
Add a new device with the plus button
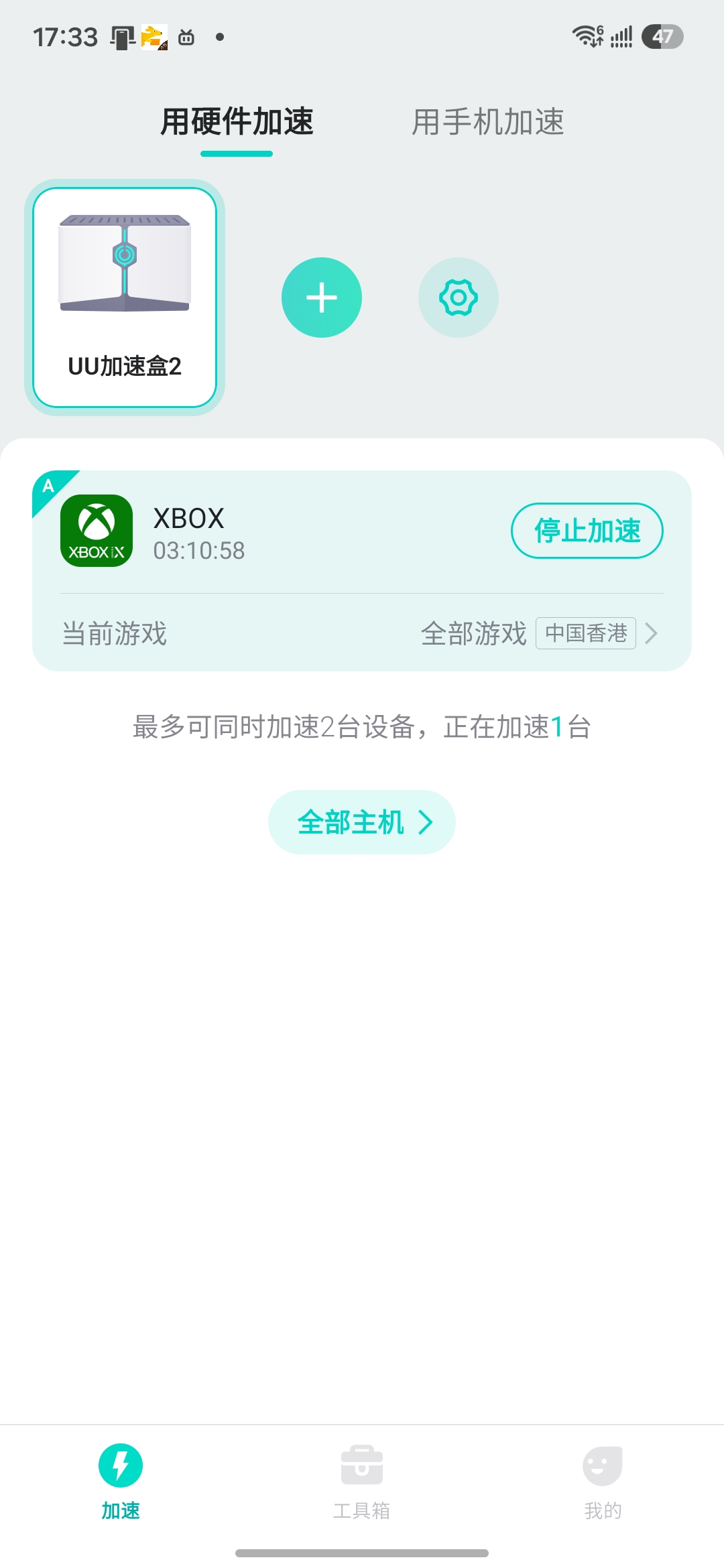pyautogui.click(x=322, y=298)
